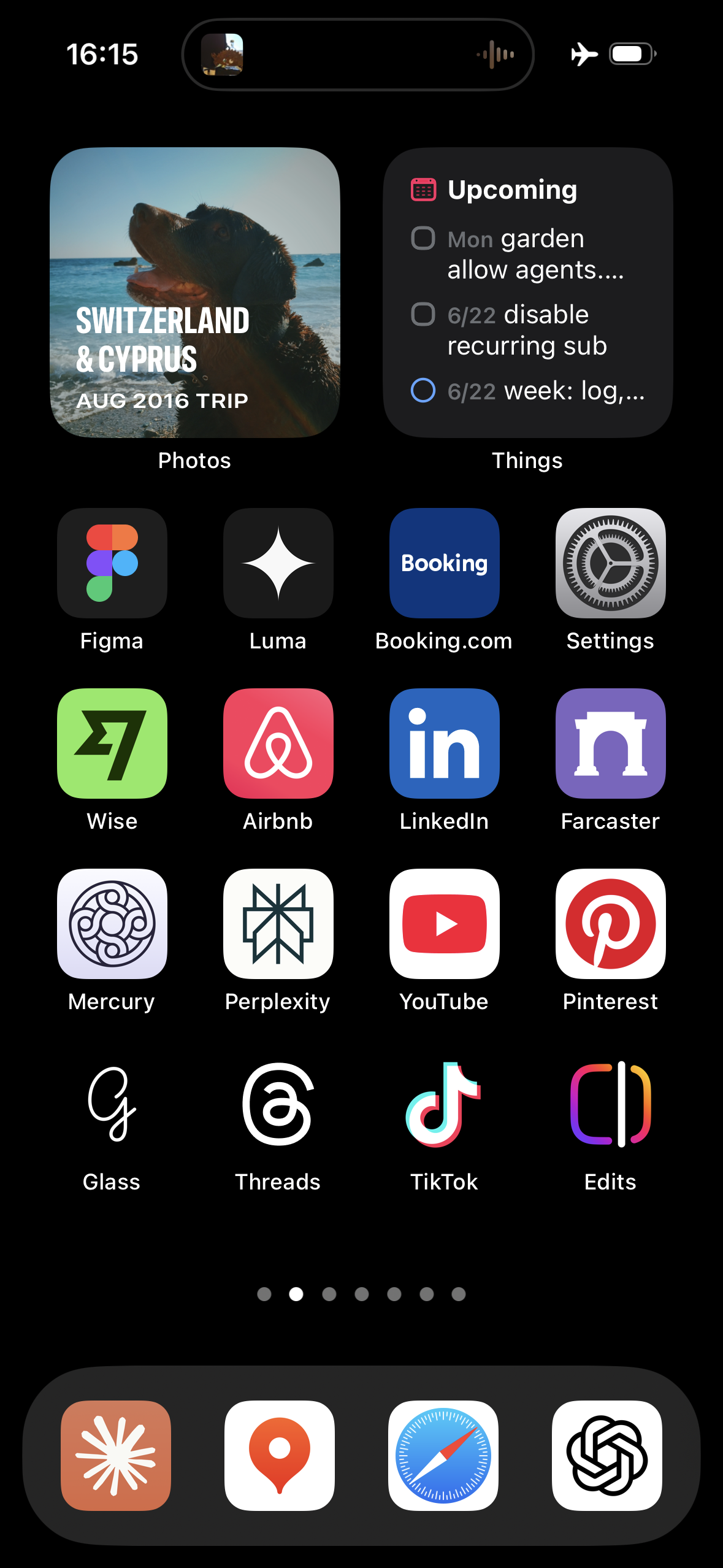The height and width of the screenshot is (1568, 723).
Task: Launch the Luma app
Action: [x=278, y=563]
